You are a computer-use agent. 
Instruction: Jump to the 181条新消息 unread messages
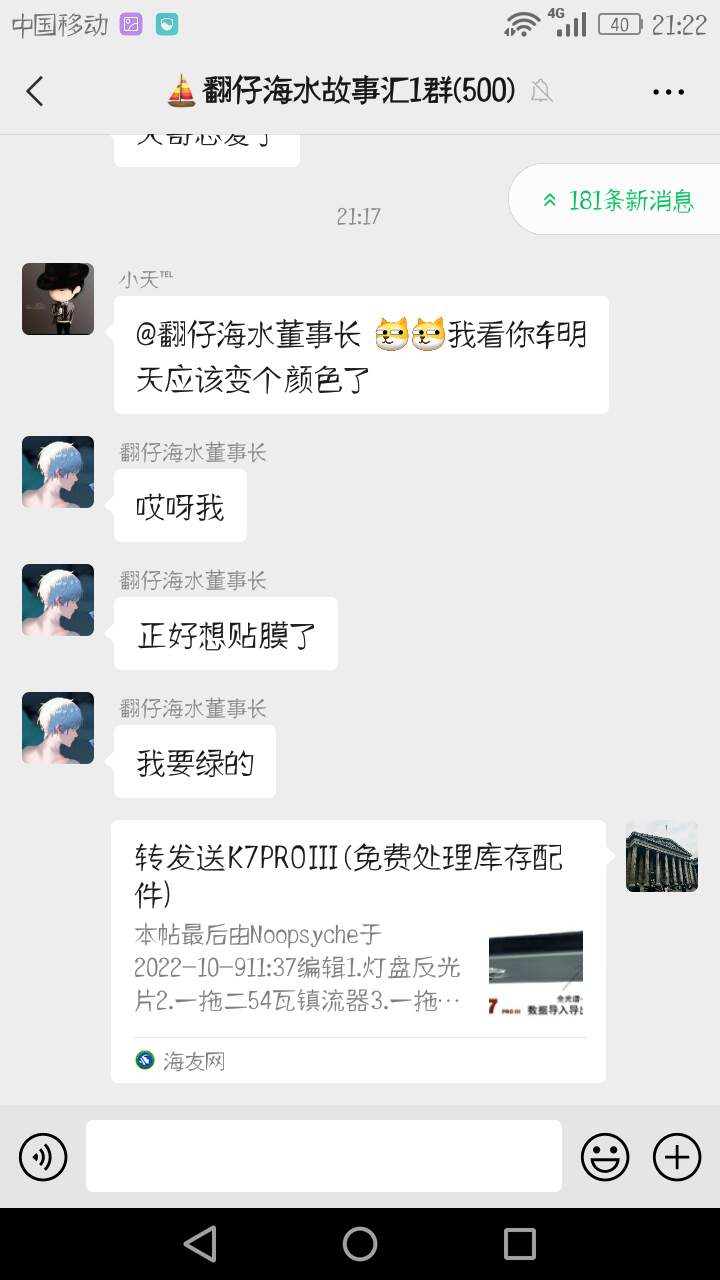click(x=618, y=200)
